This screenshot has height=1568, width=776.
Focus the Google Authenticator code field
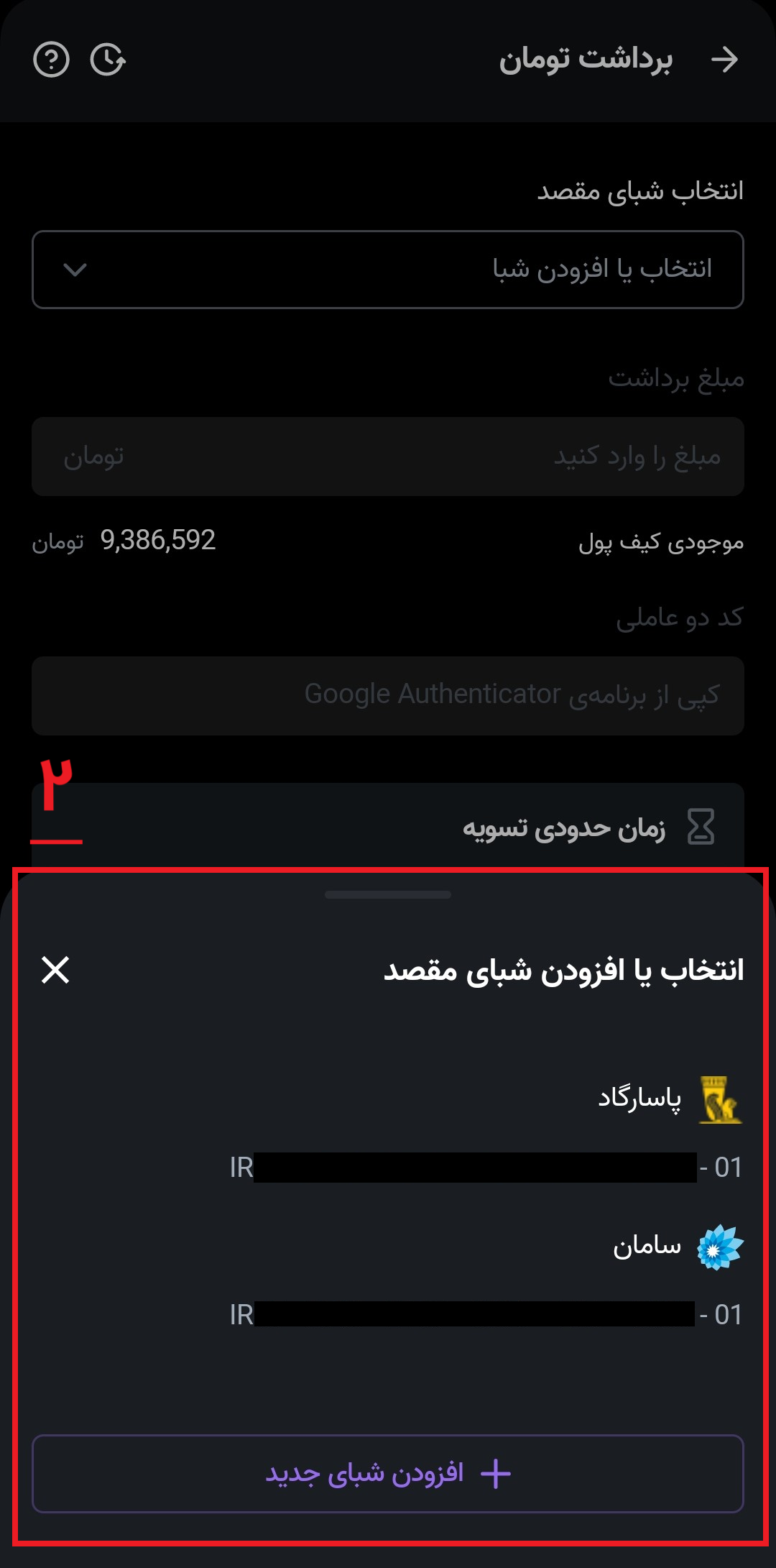pos(388,695)
